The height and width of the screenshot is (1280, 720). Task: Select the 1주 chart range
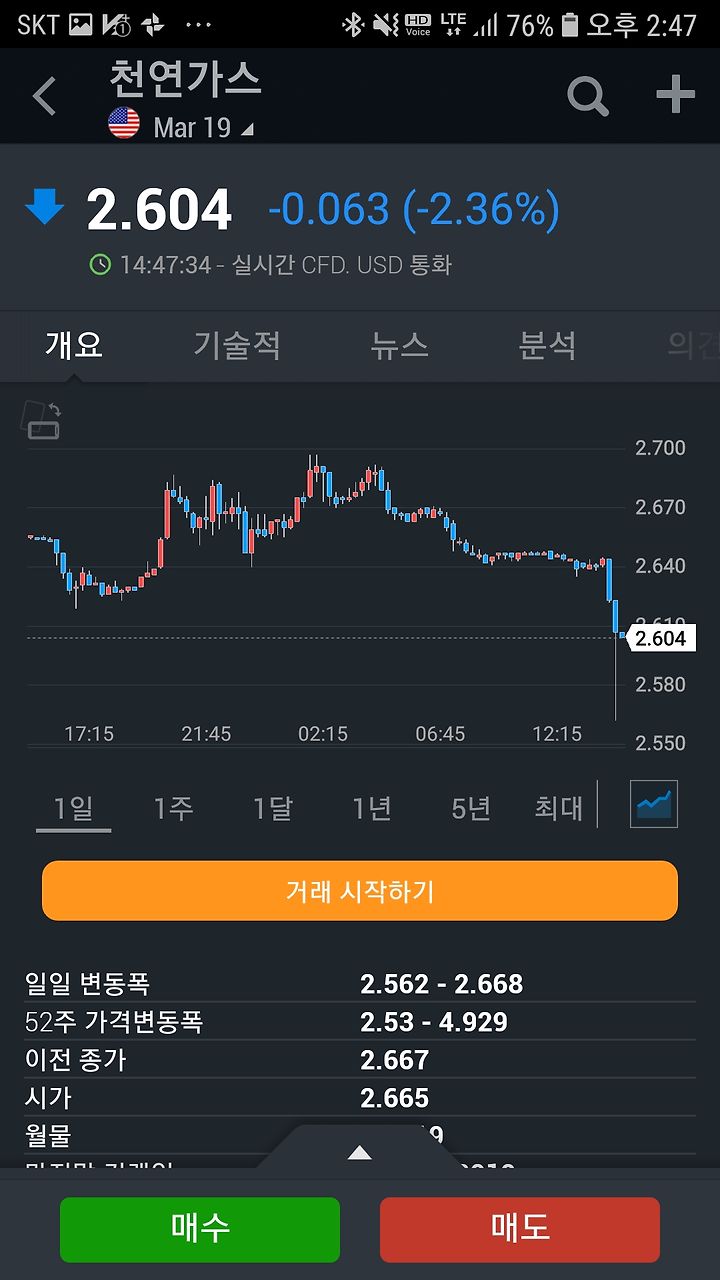[x=173, y=808]
